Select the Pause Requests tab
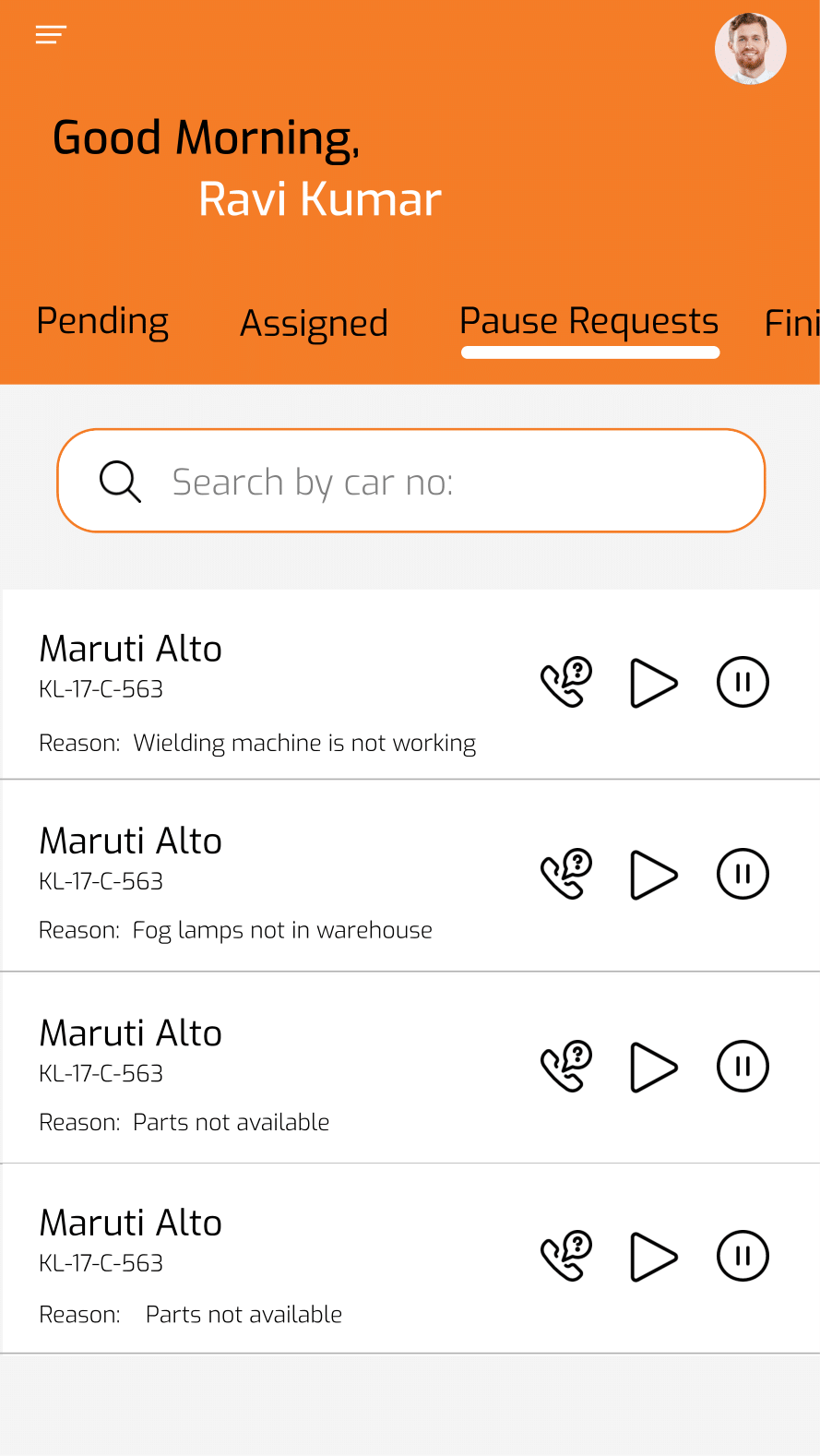Screen dimensions: 820x1456 [x=588, y=322]
